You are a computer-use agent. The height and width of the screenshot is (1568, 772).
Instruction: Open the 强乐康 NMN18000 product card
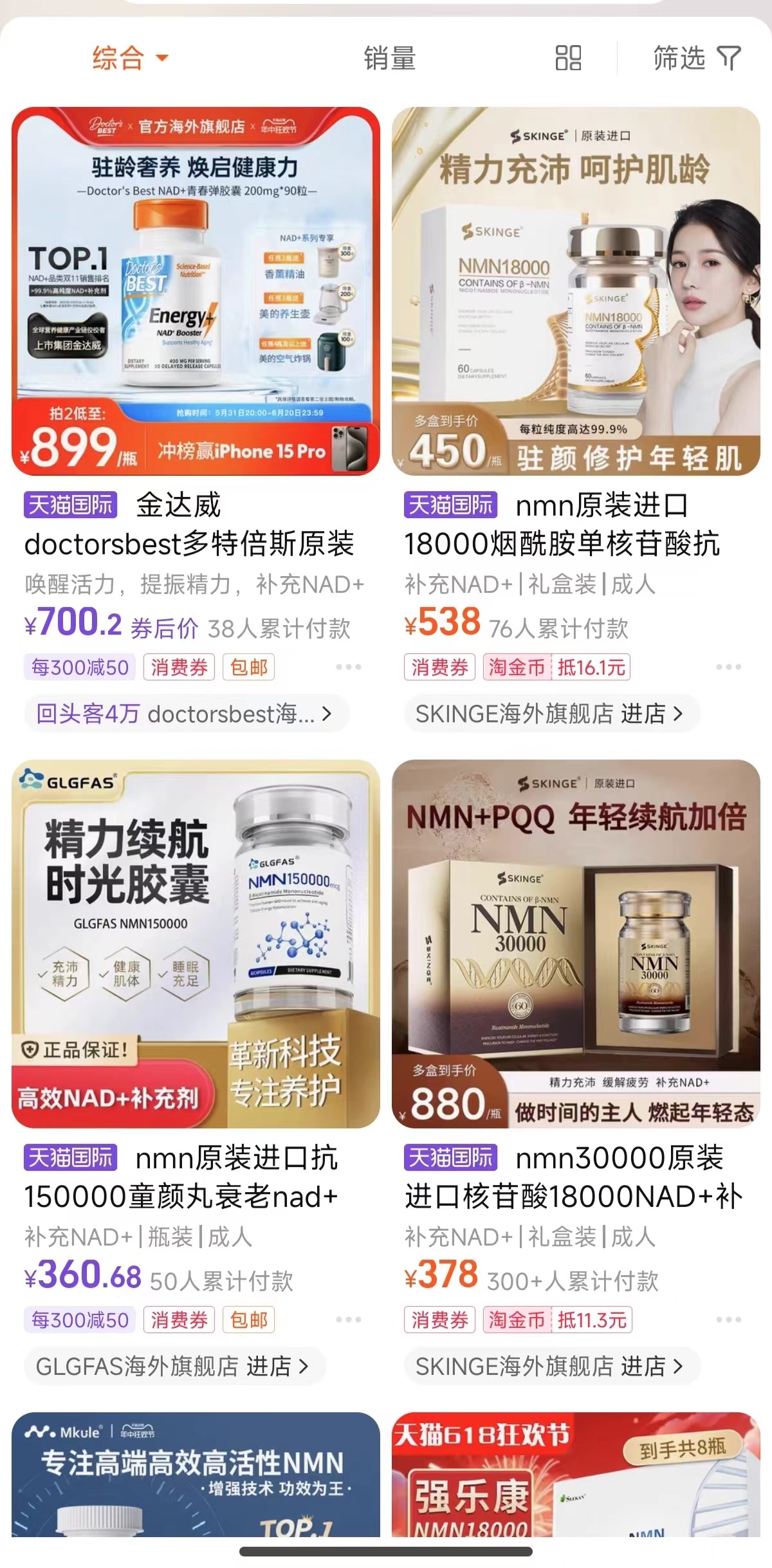576,1474
